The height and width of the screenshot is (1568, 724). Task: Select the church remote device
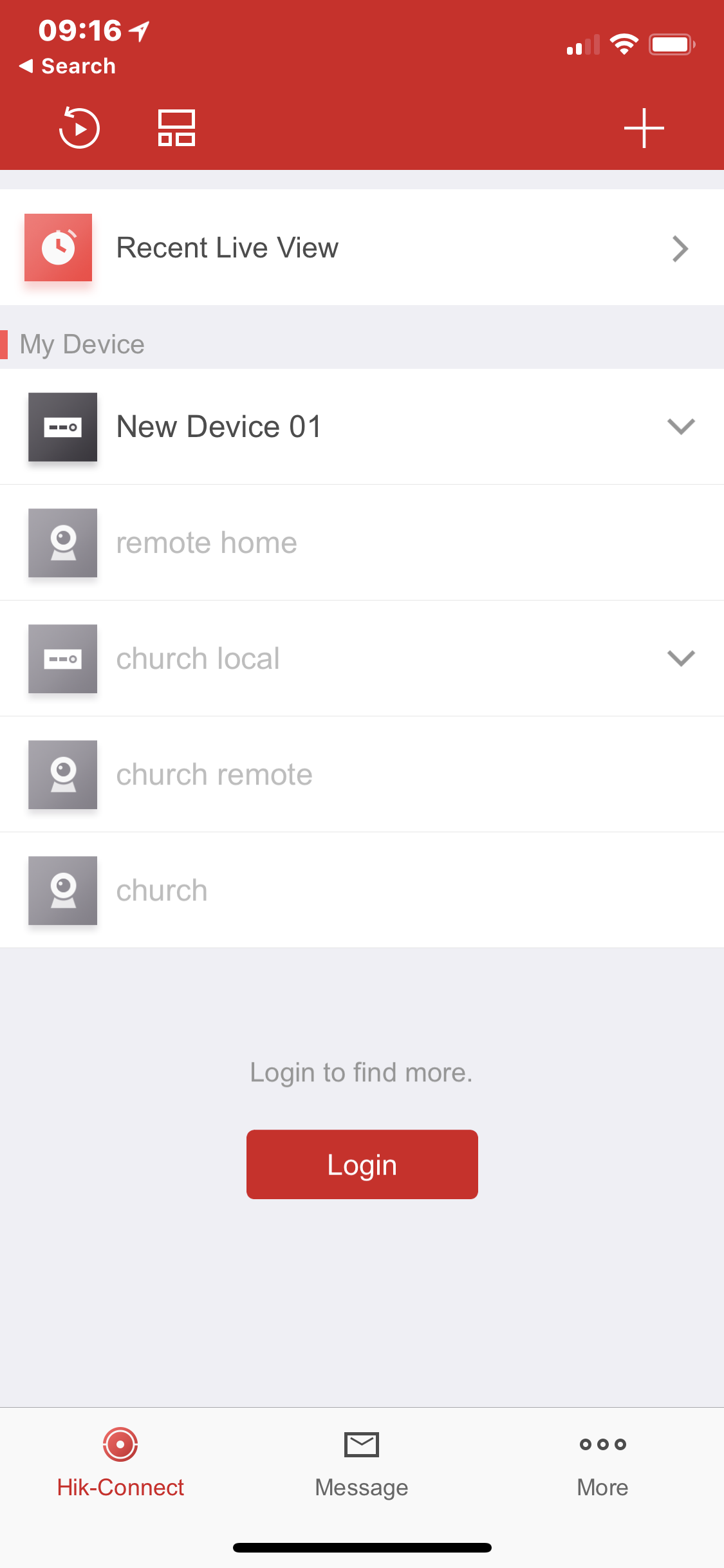point(214,774)
